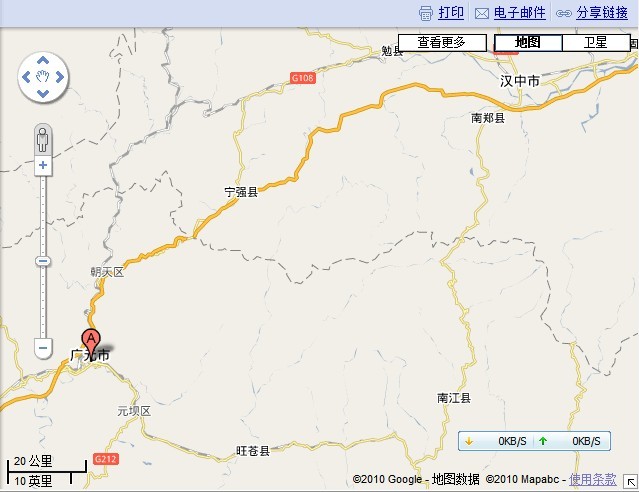Pan the map down with arrow
This screenshot has height=492, width=639.
click(43, 94)
